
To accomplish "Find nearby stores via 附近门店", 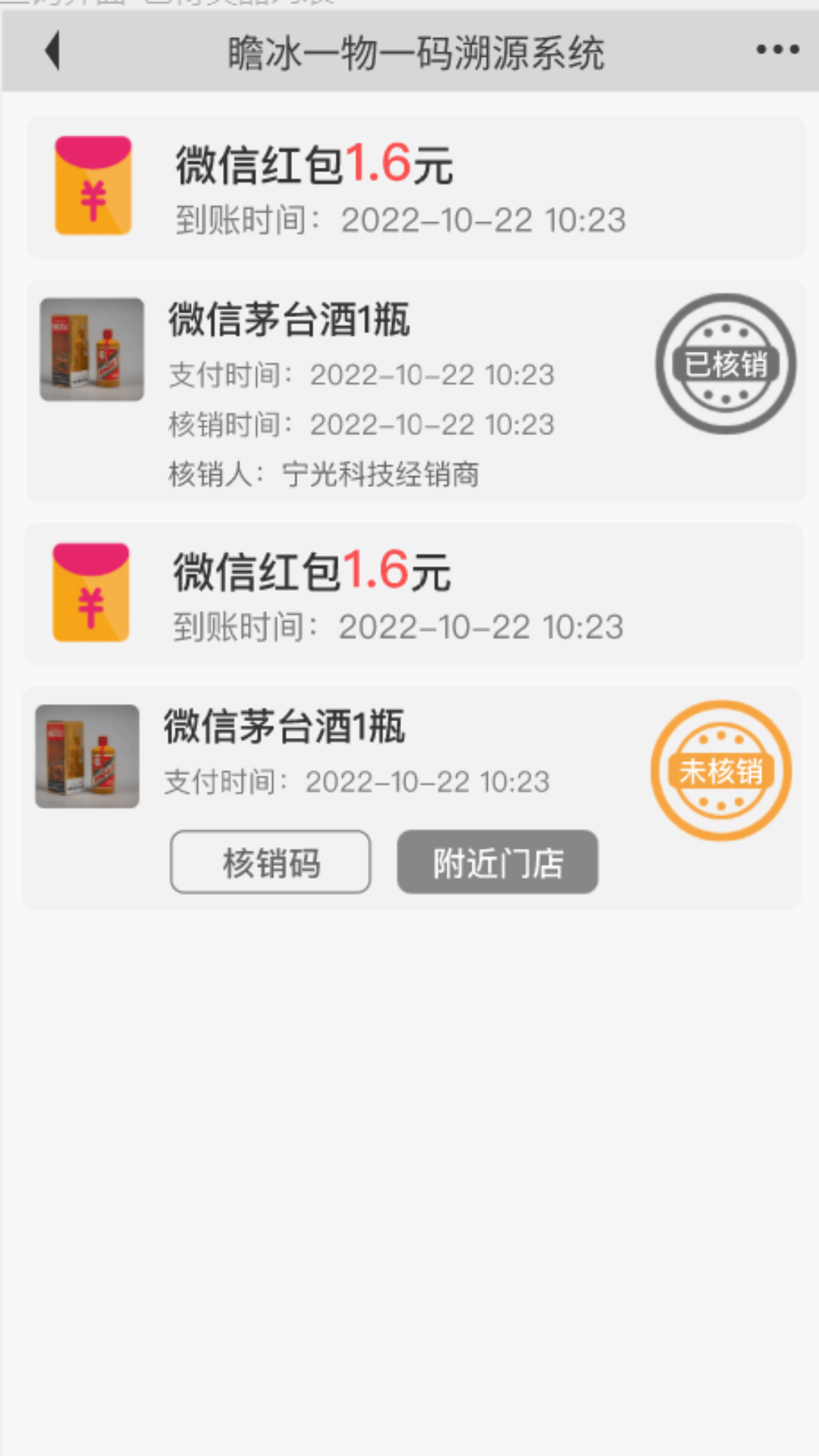I will pyautogui.click(x=497, y=862).
